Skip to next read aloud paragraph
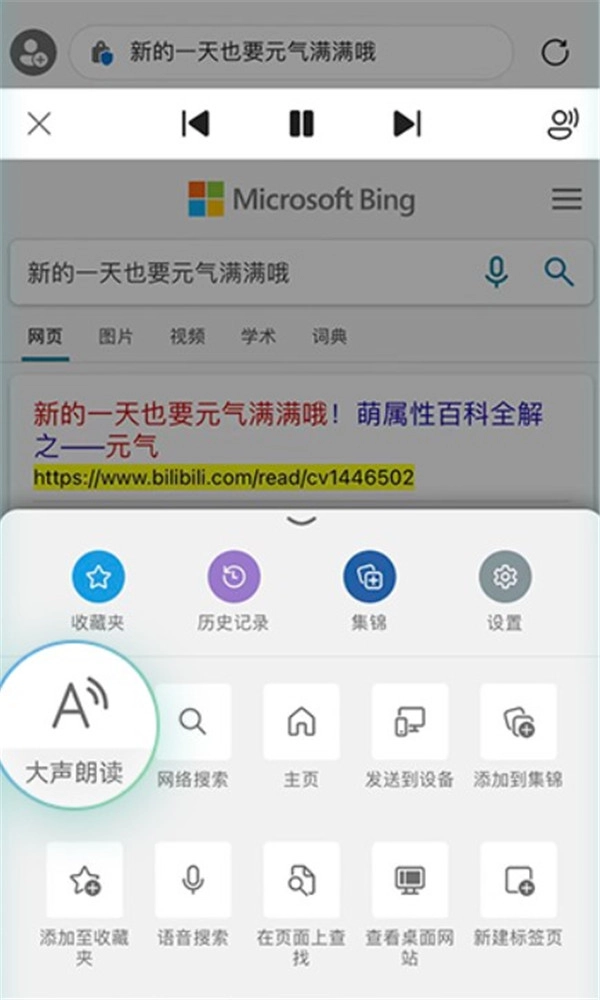The image size is (600, 1000). pos(407,124)
